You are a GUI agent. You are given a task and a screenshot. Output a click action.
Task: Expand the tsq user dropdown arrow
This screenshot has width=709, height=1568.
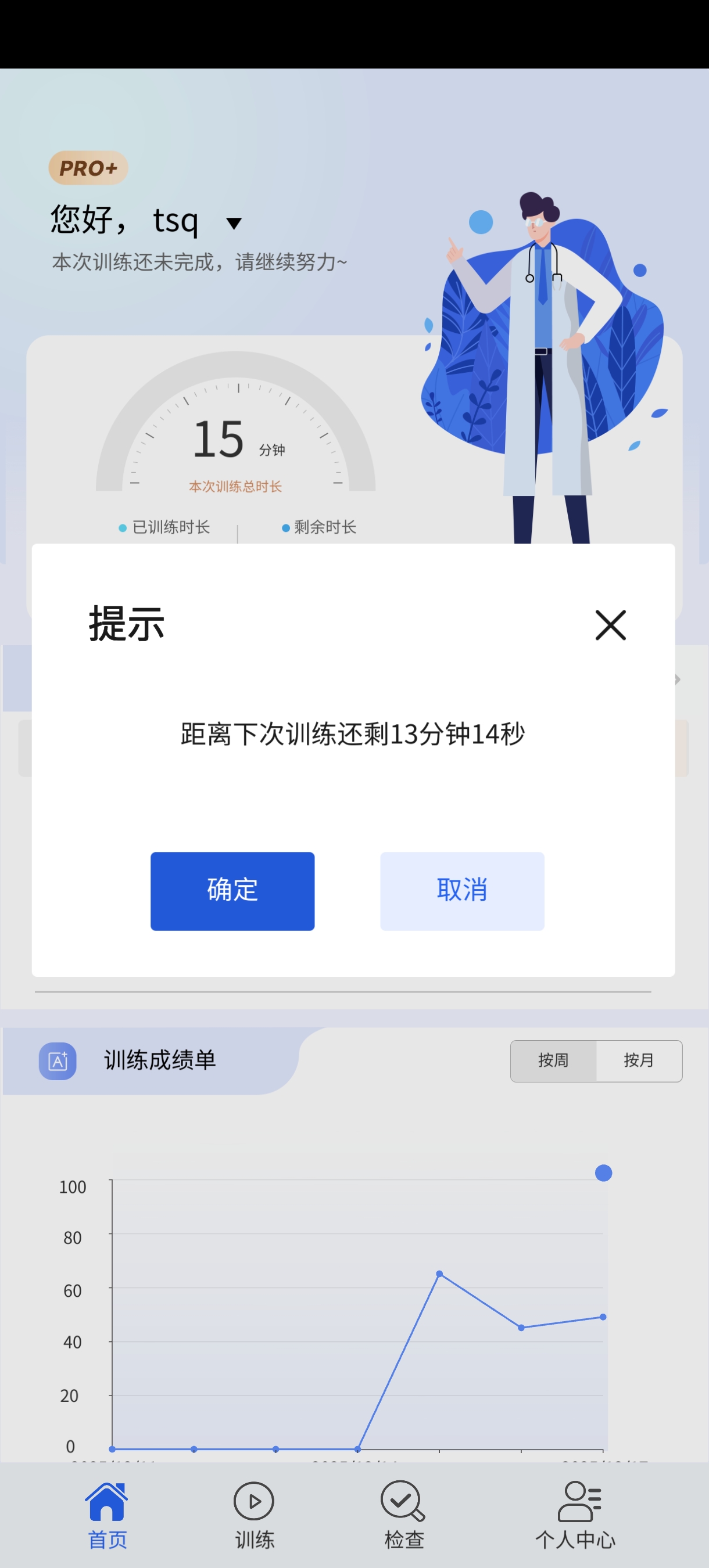click(234, 223)
